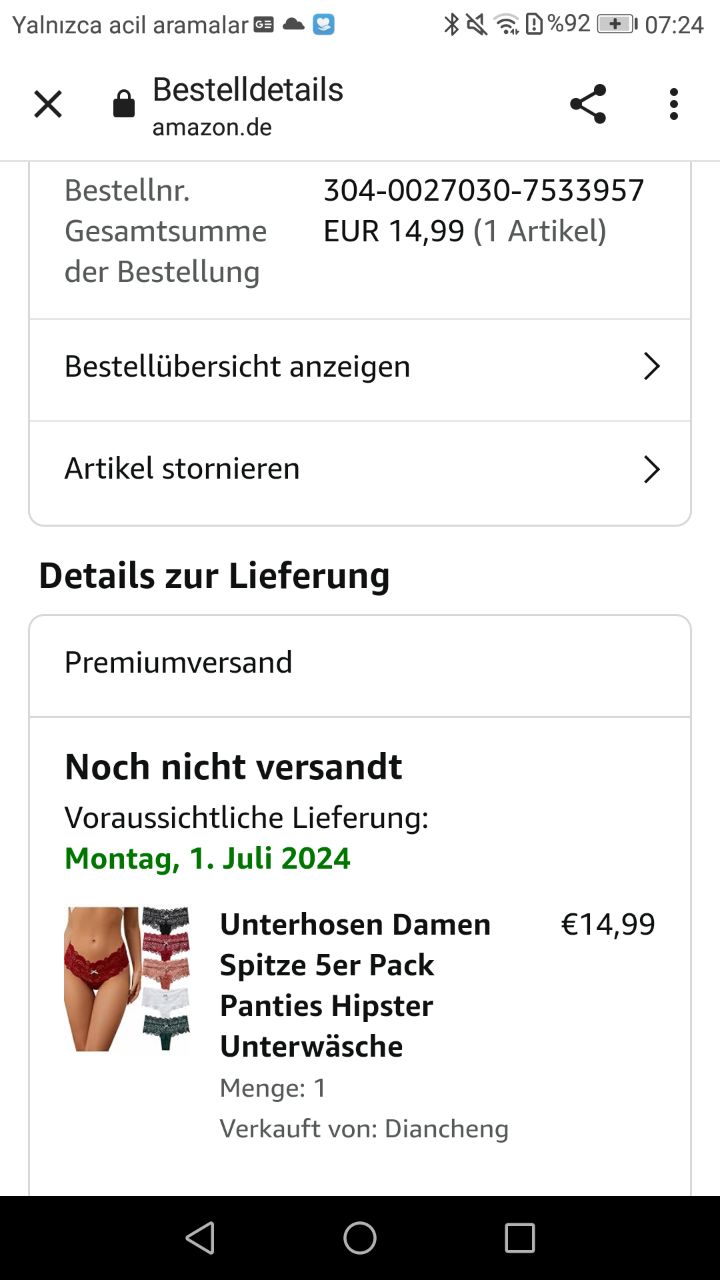Open the three-dot overflow menu

coord(674,104)
